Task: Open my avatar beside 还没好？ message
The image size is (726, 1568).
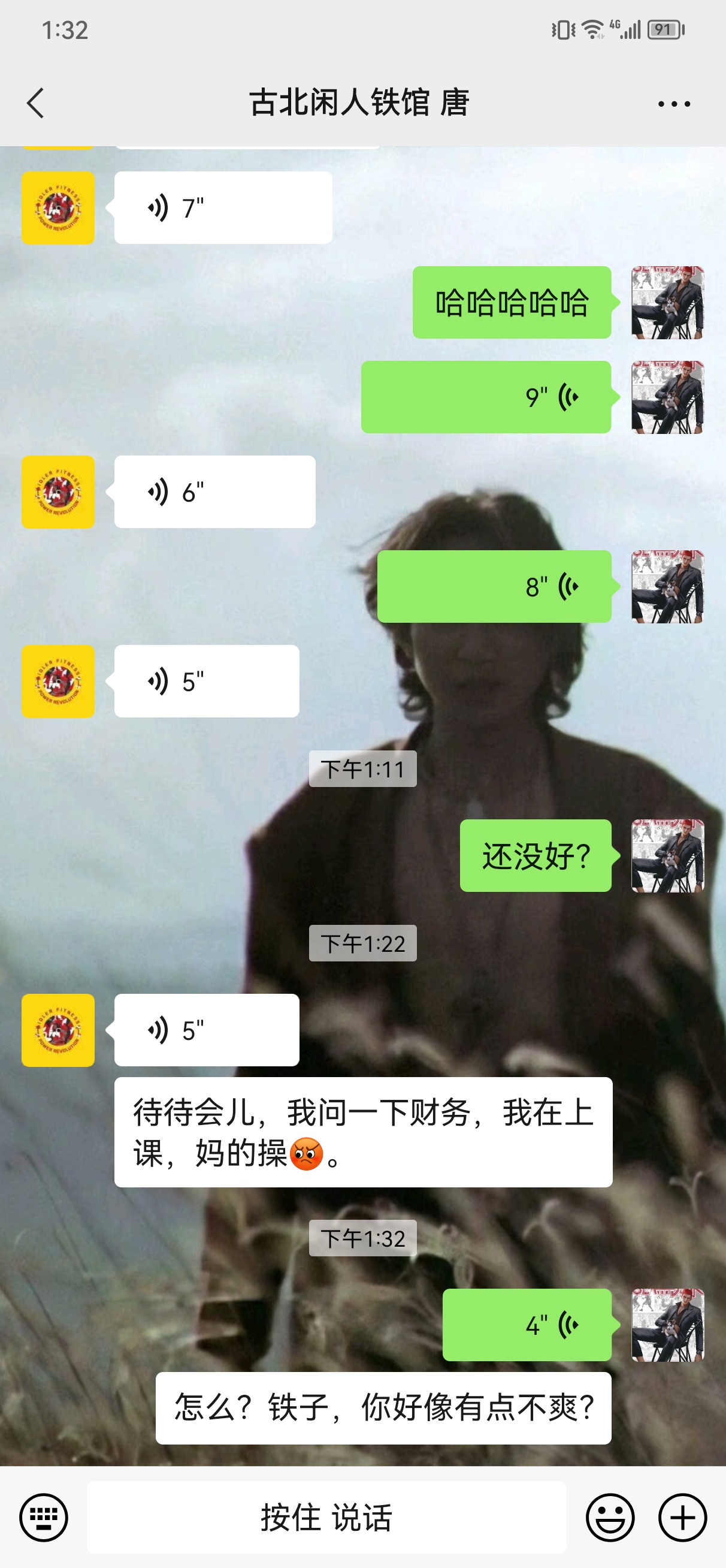Action: pos(667,855)
